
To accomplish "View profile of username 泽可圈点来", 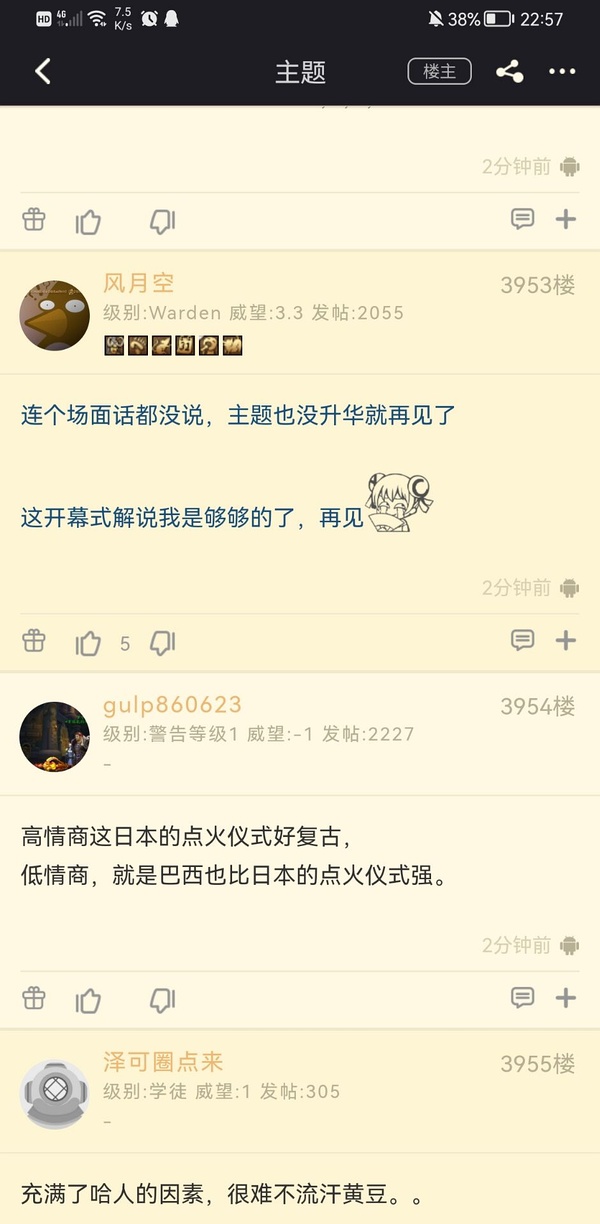I will point(163,1062).
